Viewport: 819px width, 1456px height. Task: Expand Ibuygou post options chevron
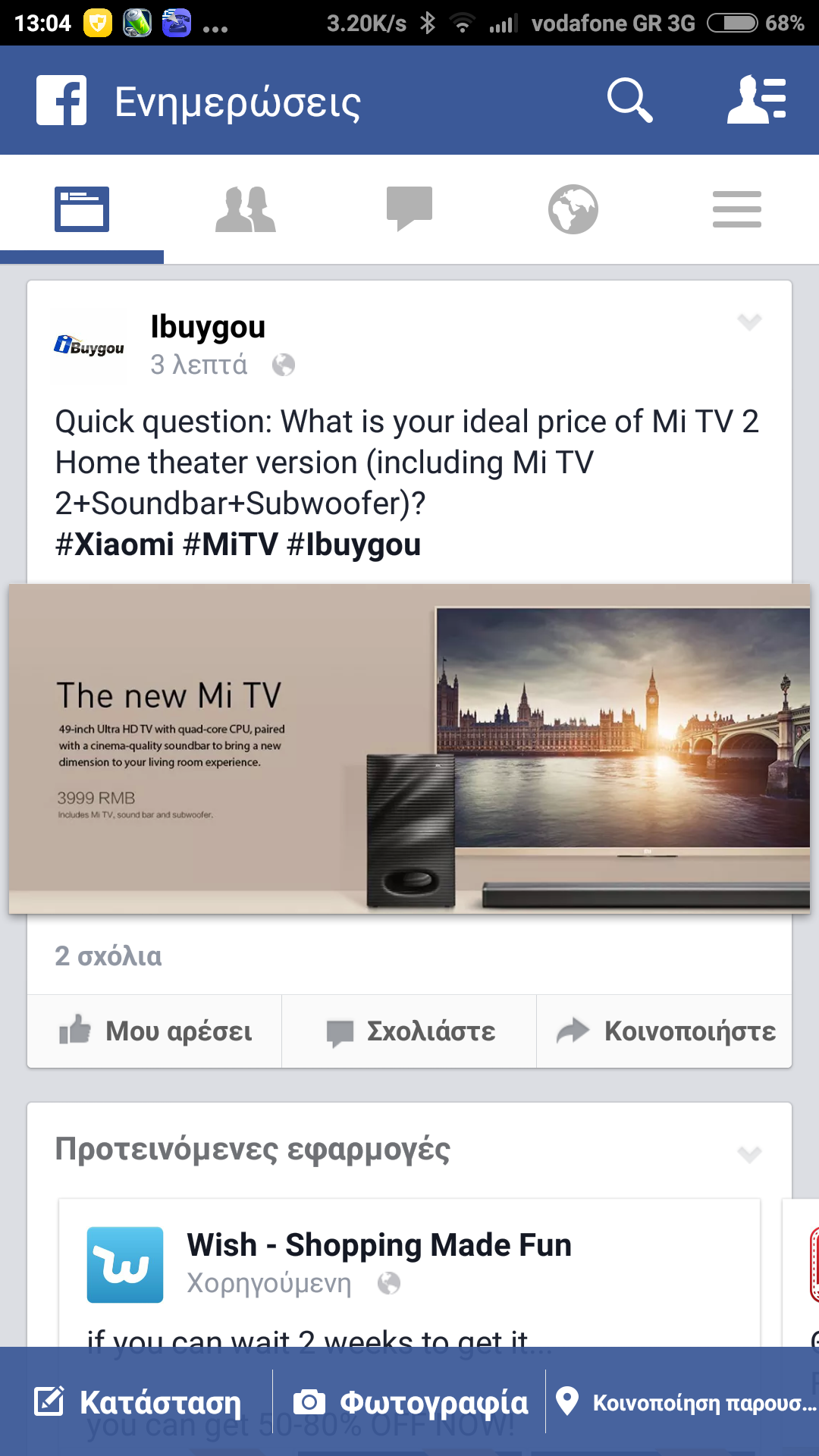[749, 322]
